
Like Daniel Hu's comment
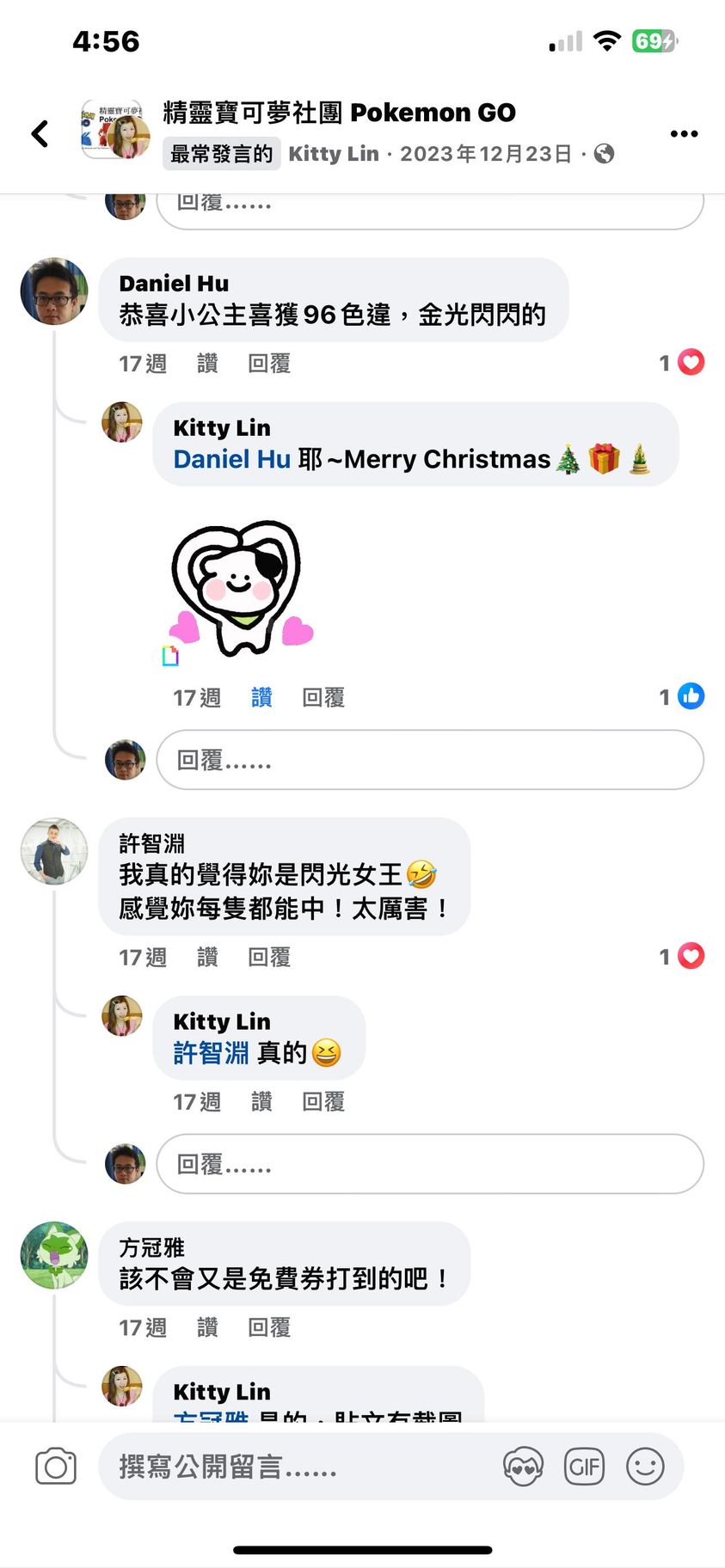point(207,364)
